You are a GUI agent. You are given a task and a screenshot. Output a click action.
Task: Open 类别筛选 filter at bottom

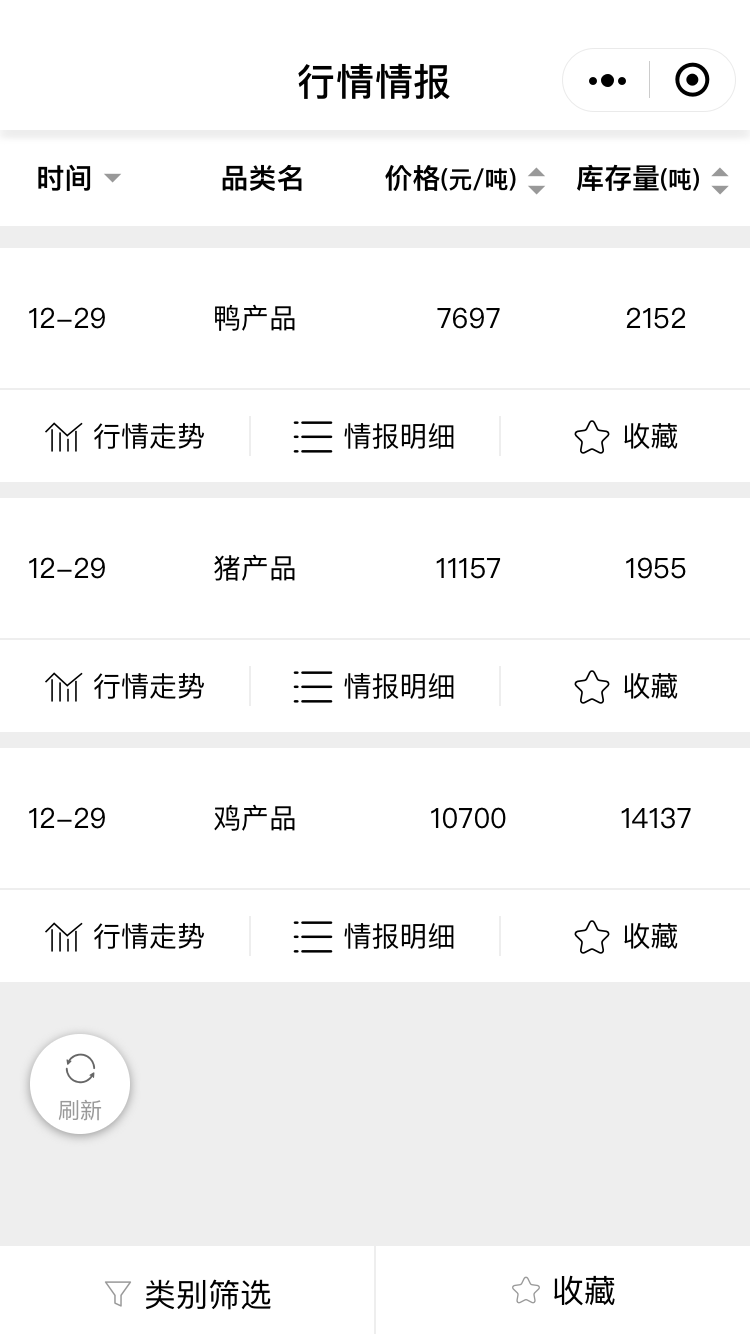point(187,1294)
